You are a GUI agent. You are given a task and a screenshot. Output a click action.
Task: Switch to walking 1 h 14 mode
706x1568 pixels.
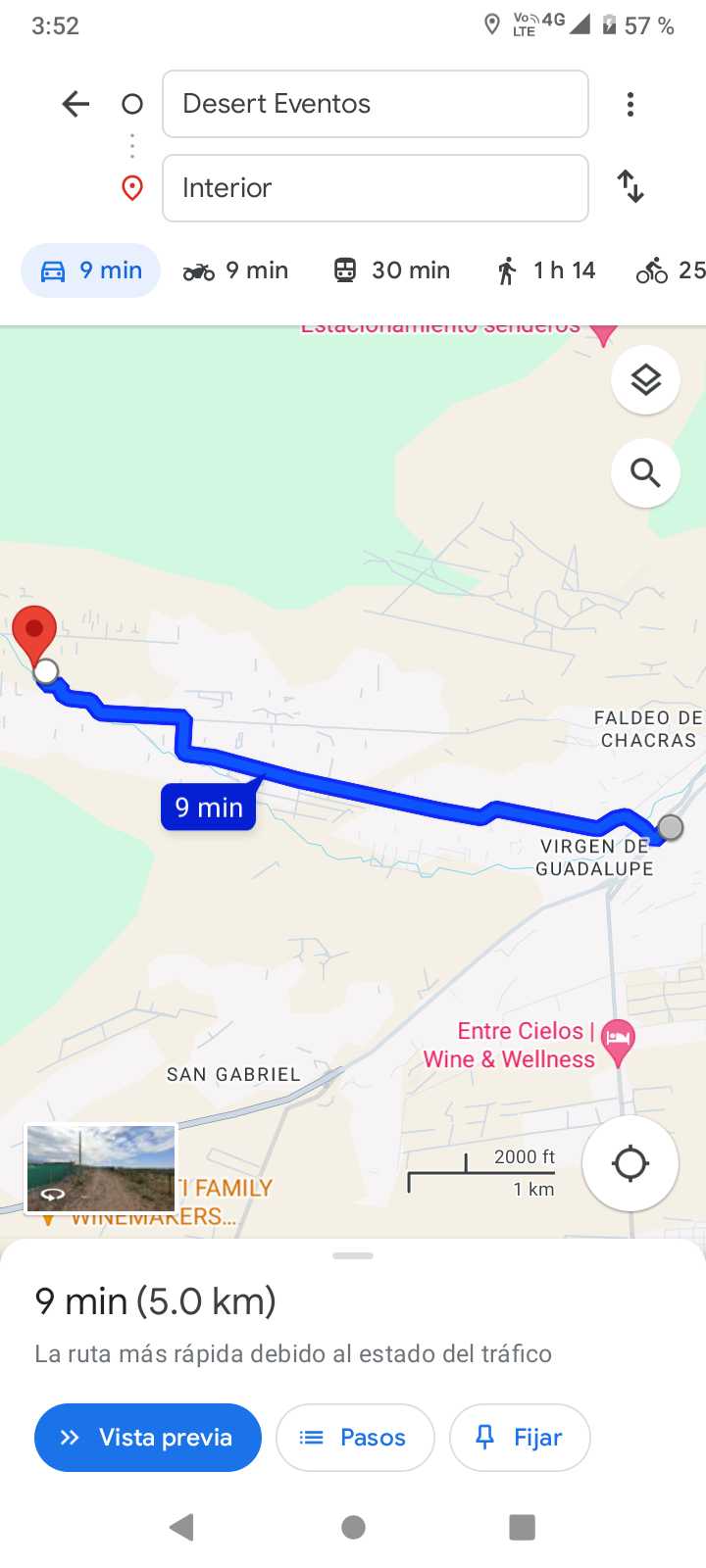(546, 270)
